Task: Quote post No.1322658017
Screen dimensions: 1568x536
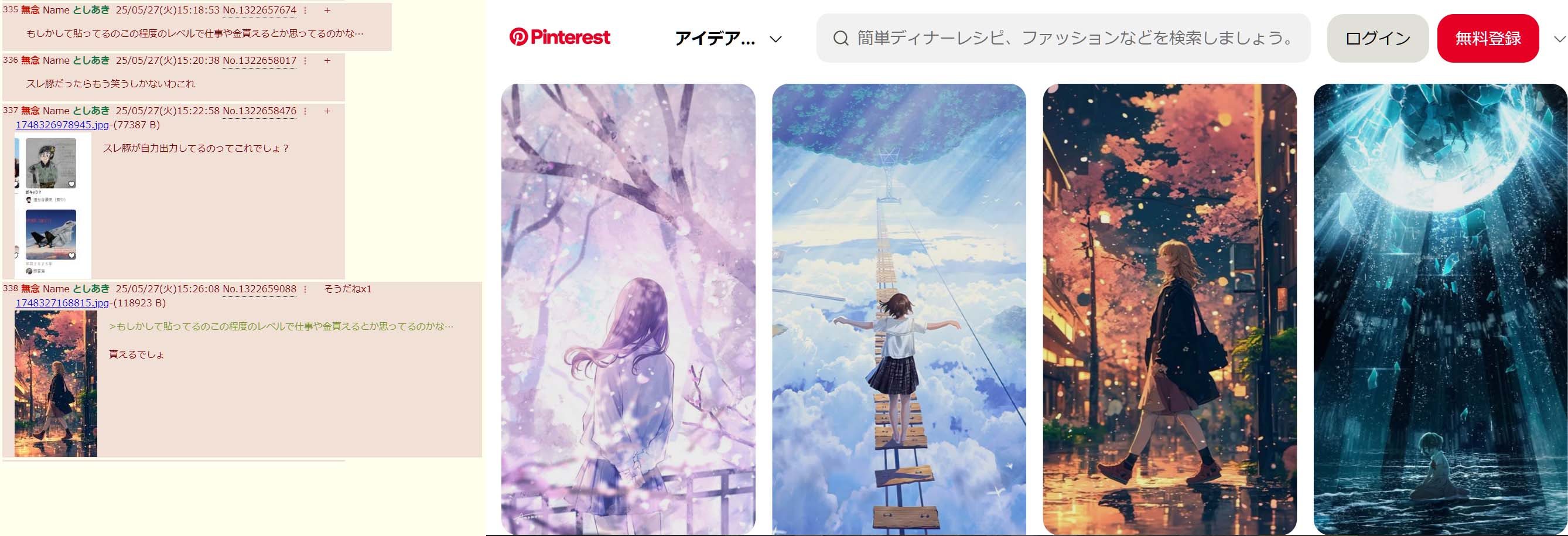Action: click(259, 60)
